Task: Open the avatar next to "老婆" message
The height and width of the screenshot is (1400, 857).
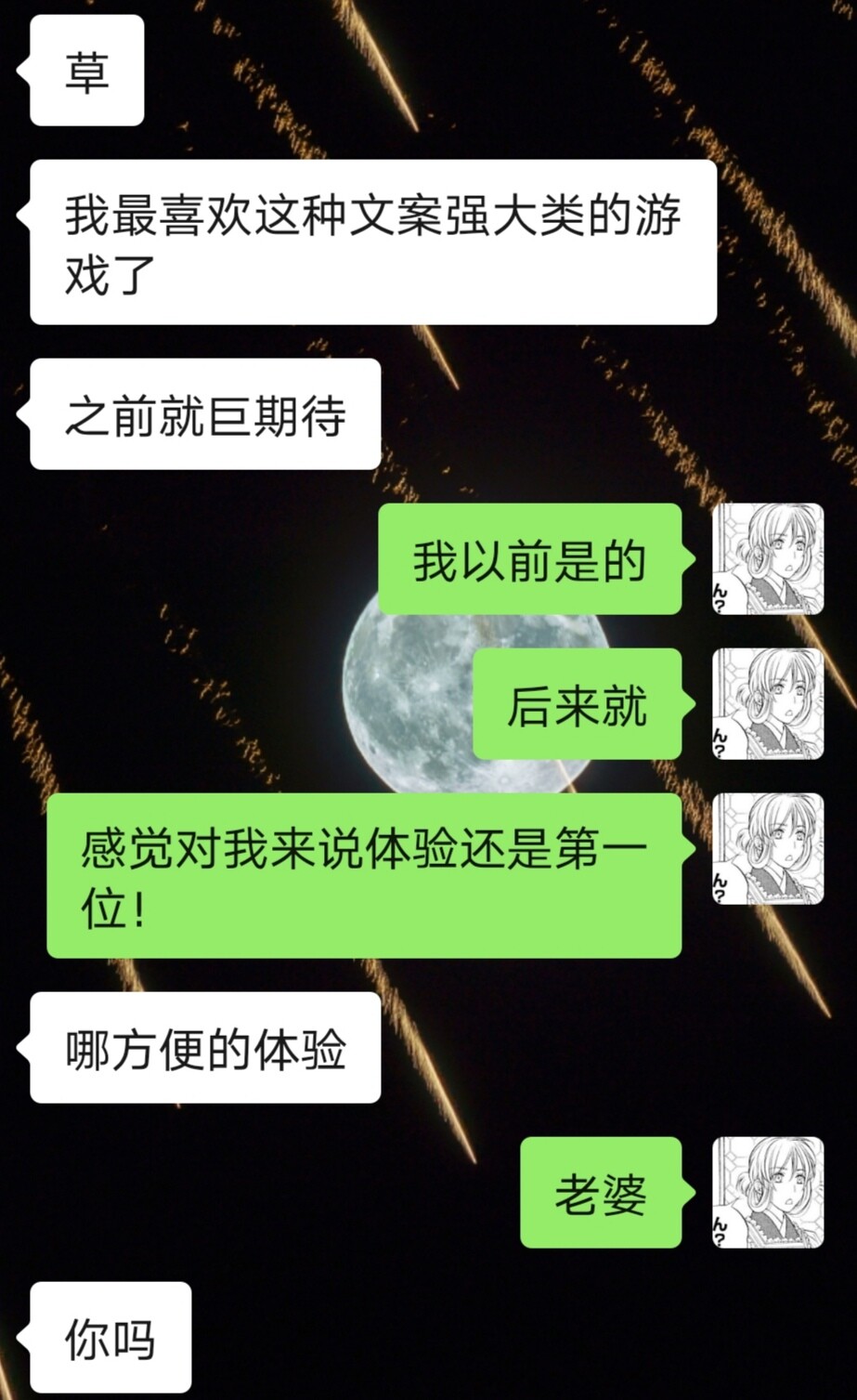Action: pyautogui.click(x=768, y=1193)
